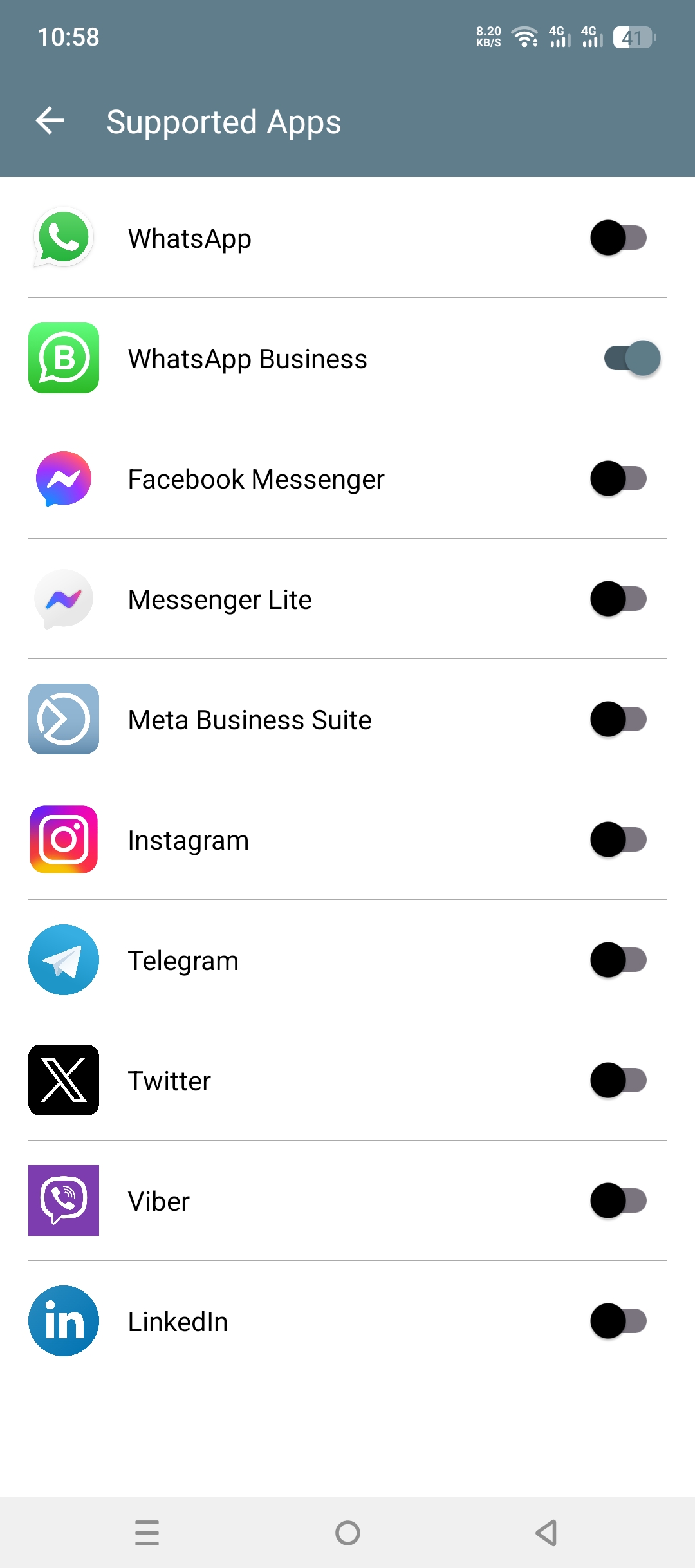This screenshot has height=1568, width=695.
Task: Go back using the app bar arrow
Action: tap(50, 121)
